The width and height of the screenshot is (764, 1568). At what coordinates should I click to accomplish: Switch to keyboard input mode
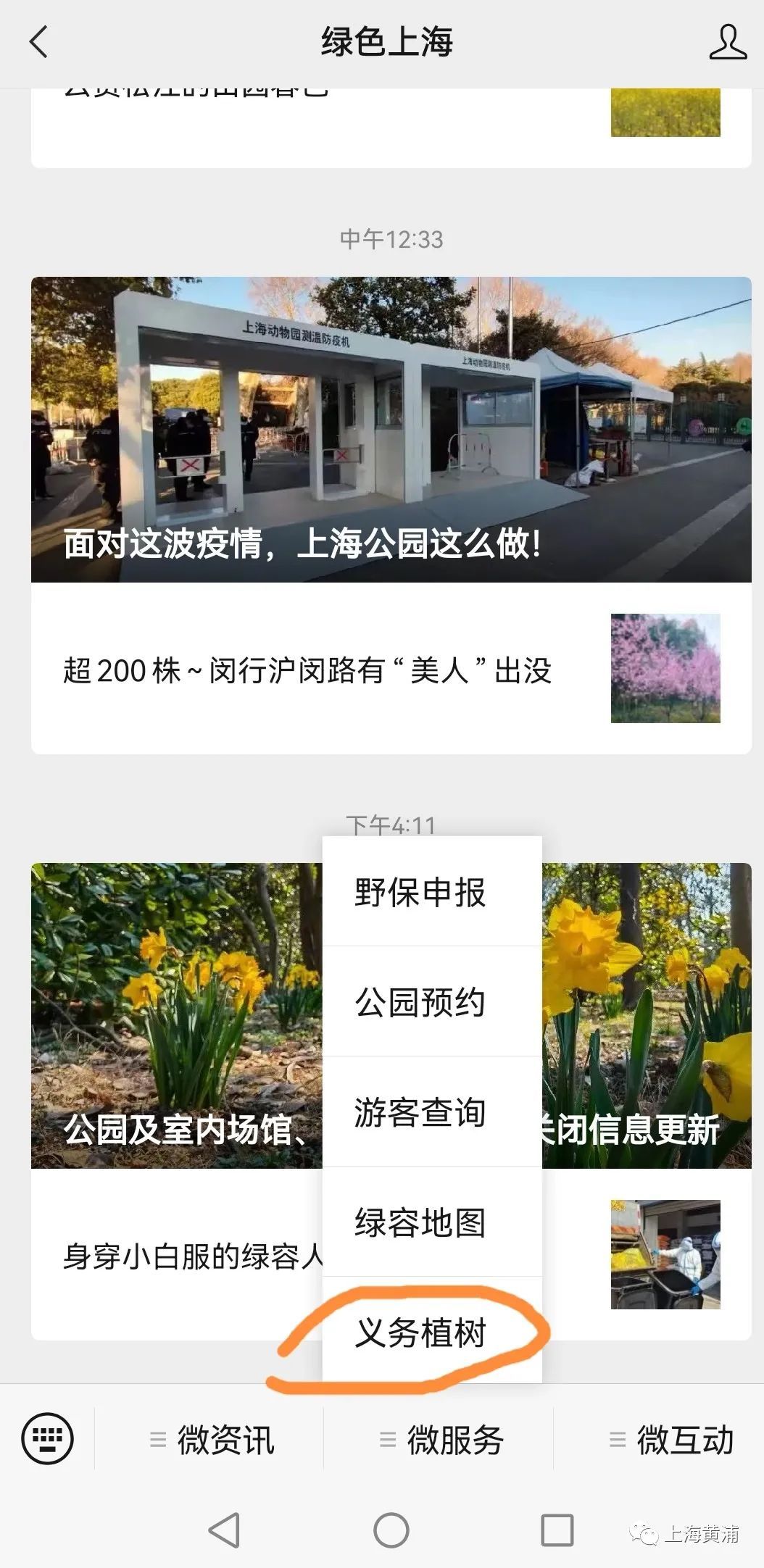pyautogui.click(x=48, y=1438)
